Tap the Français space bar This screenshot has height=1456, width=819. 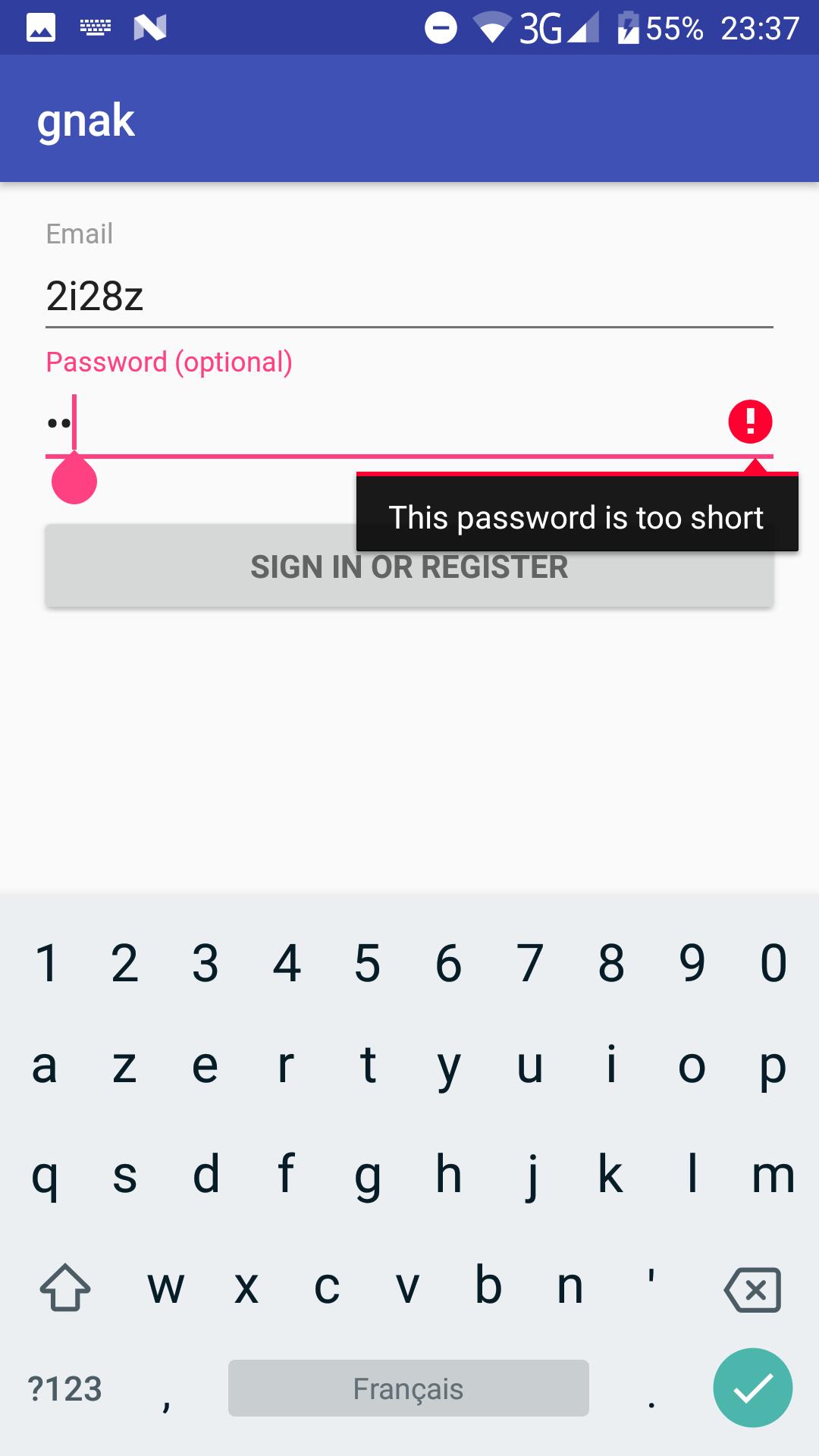point(408,1389)
